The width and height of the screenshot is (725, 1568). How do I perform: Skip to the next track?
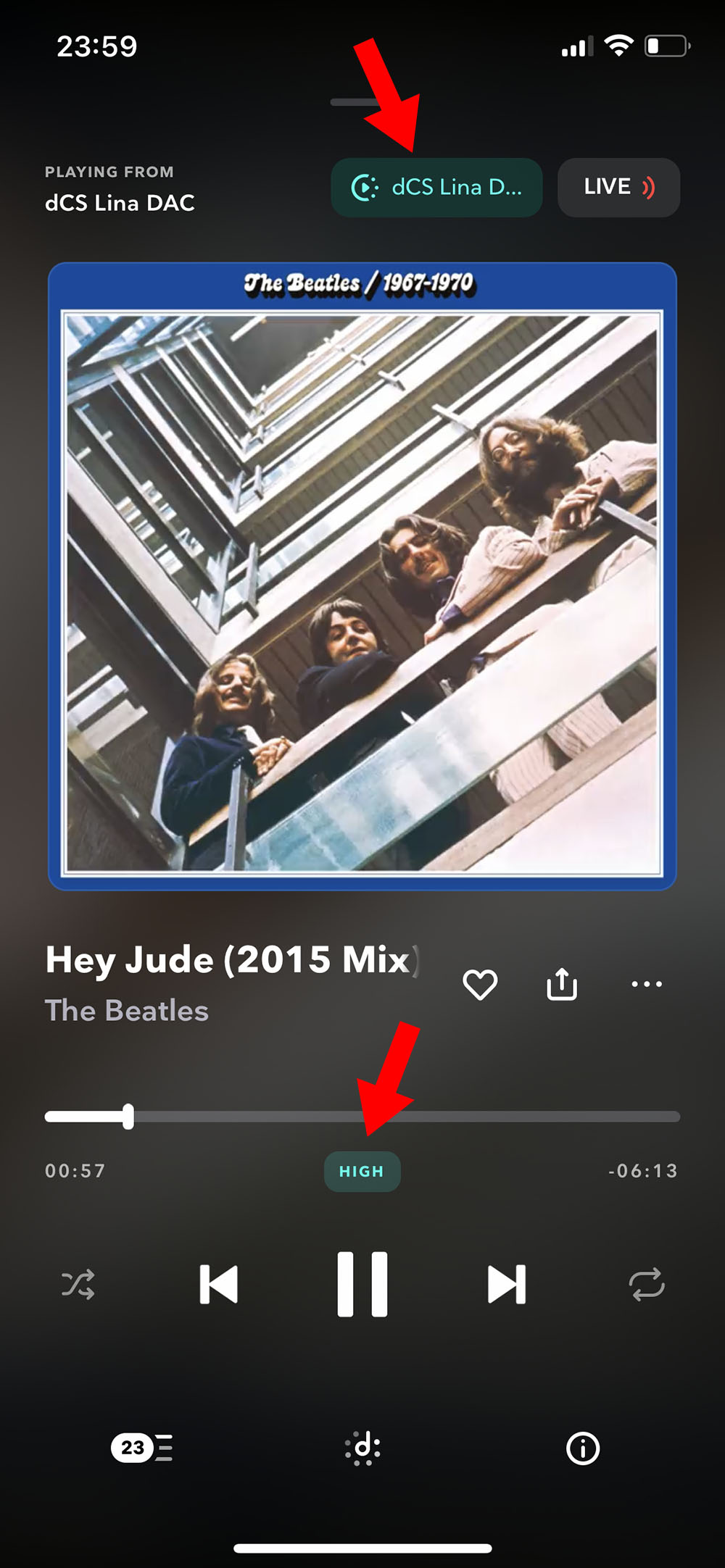(x=507, y=1285)
